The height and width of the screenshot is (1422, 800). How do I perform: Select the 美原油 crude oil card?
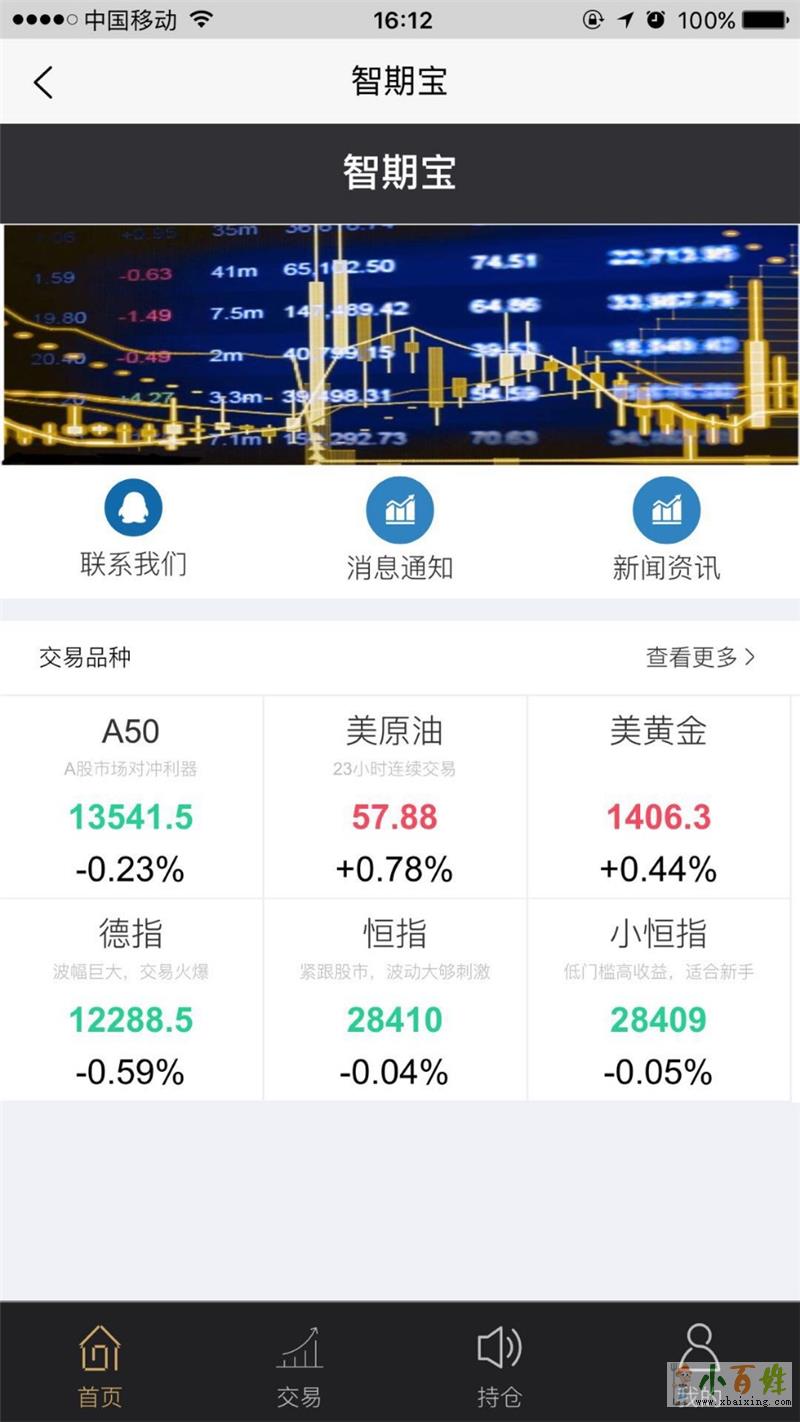point(395,797)
